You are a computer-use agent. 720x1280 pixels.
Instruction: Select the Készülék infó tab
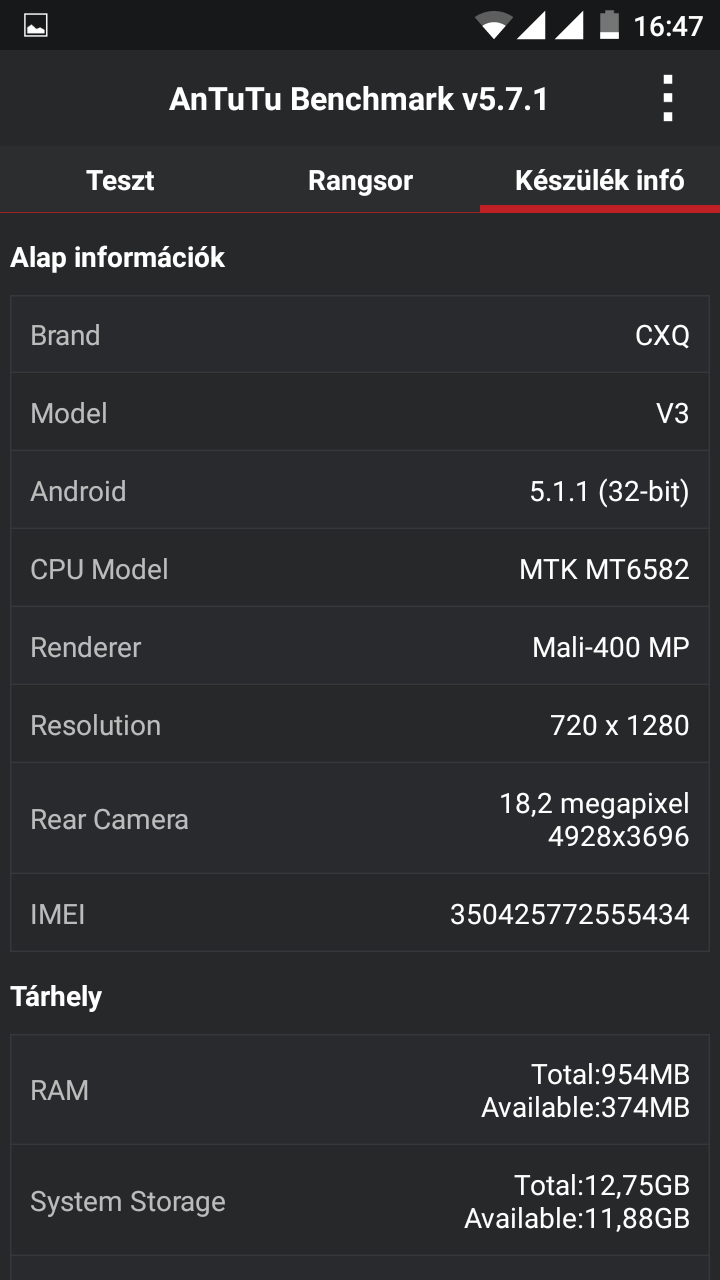click(600, 180)
